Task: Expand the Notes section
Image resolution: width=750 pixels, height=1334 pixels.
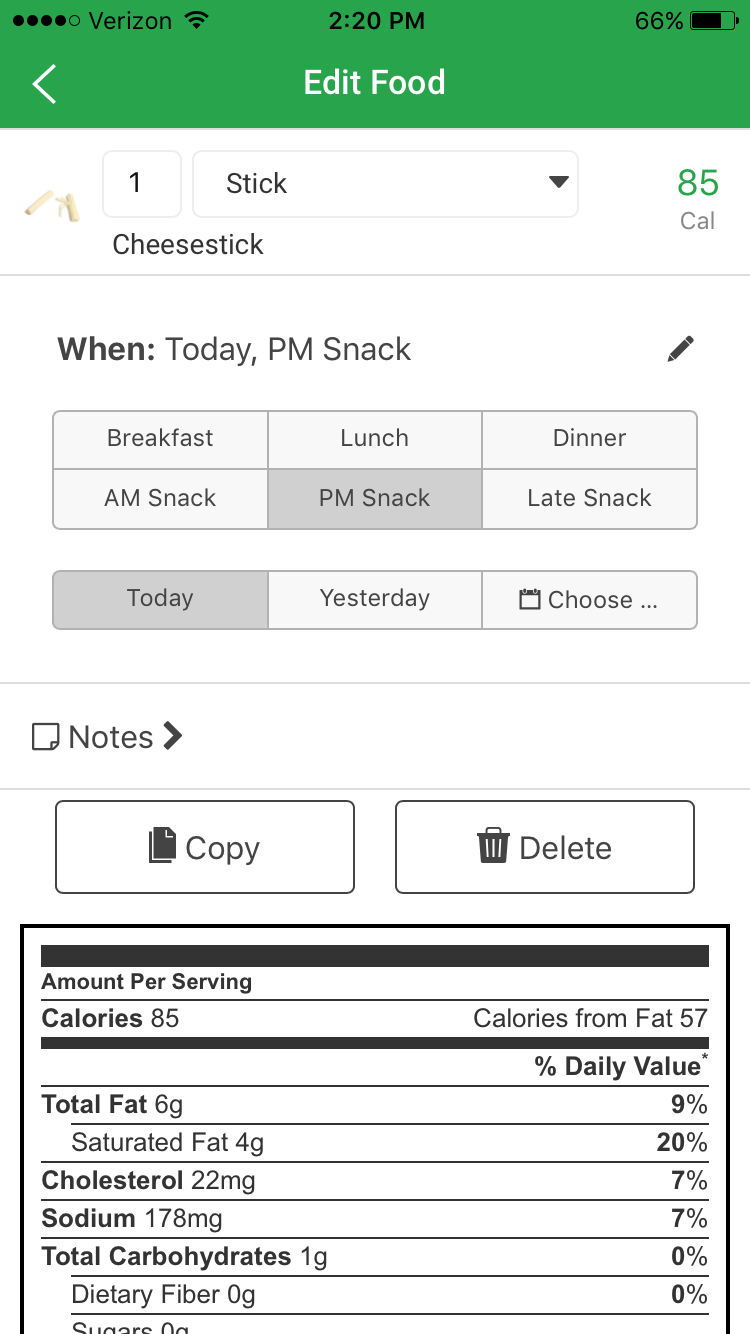Action: coord(108,737)
